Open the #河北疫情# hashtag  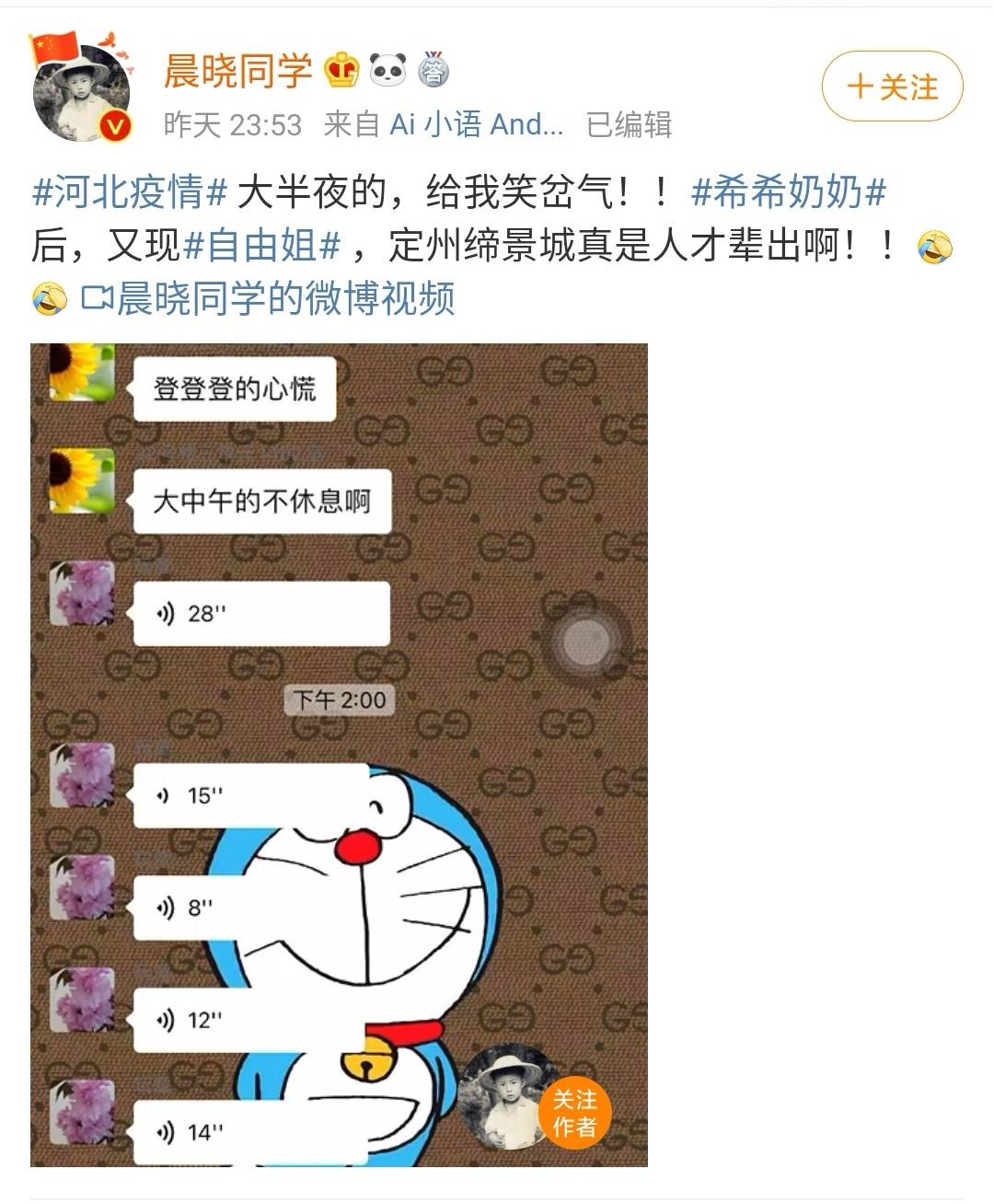pos(130,192)
